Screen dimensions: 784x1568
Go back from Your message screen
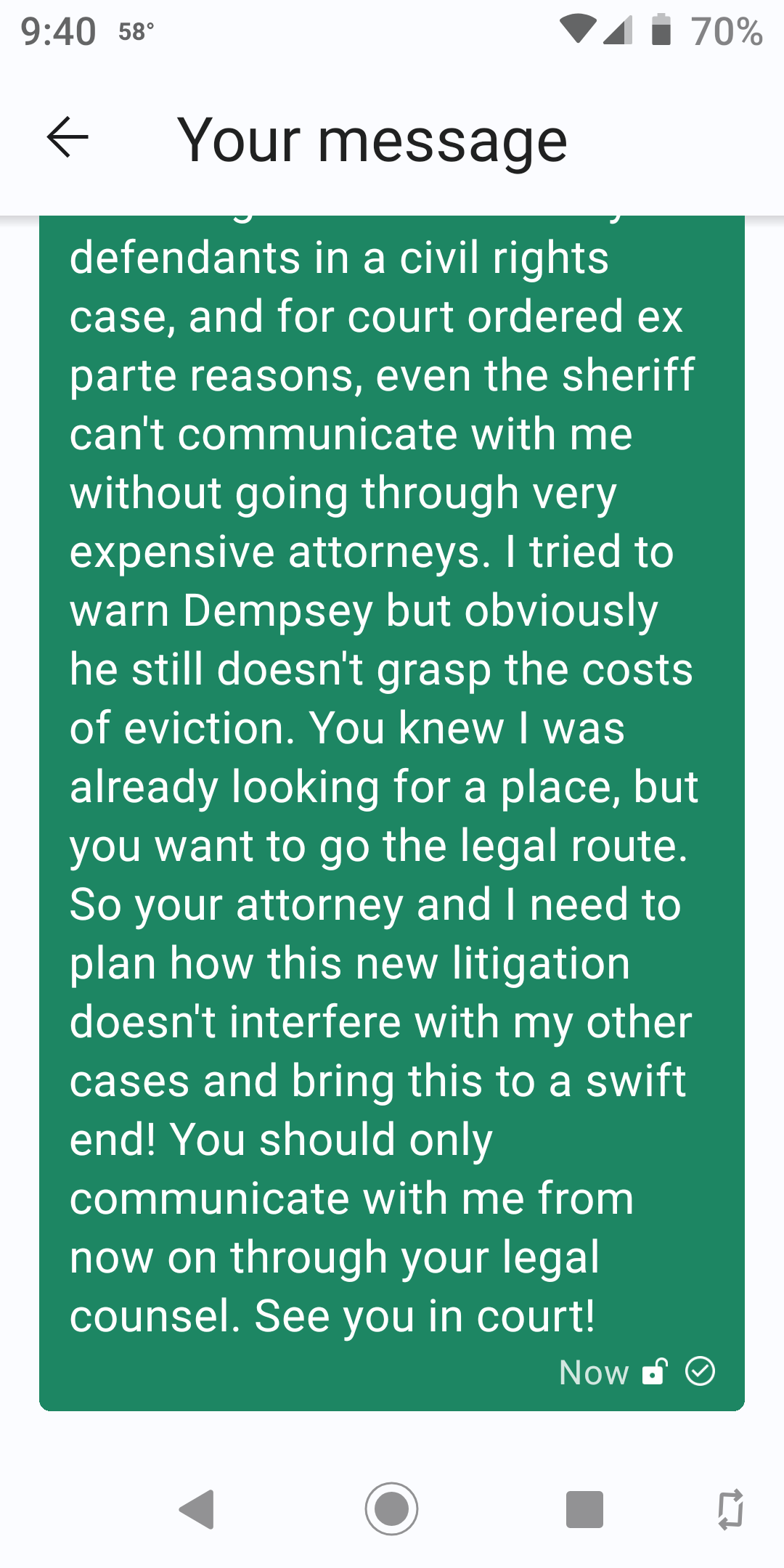(68, 137)
